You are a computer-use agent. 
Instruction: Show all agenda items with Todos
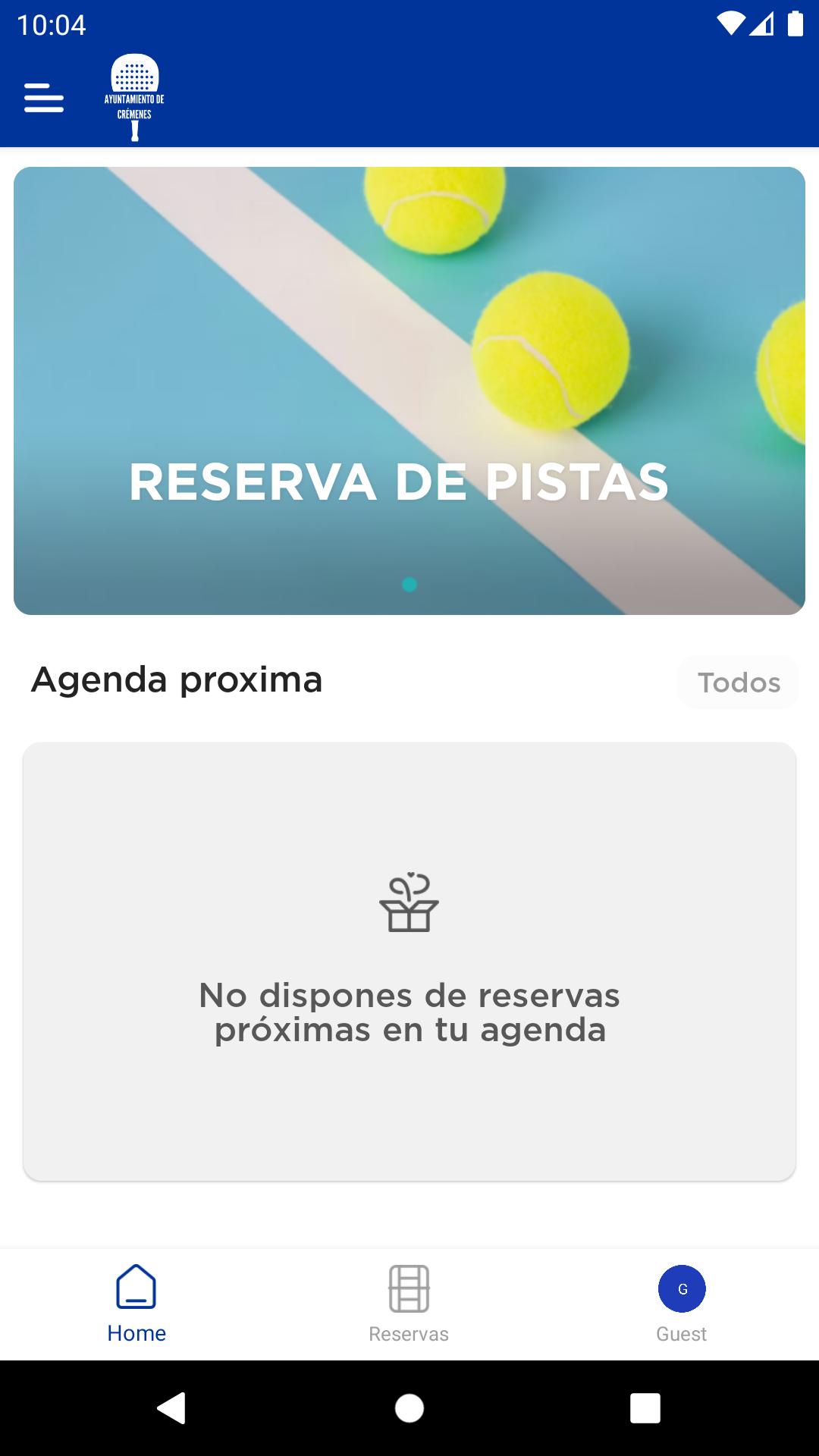[739, 682]
